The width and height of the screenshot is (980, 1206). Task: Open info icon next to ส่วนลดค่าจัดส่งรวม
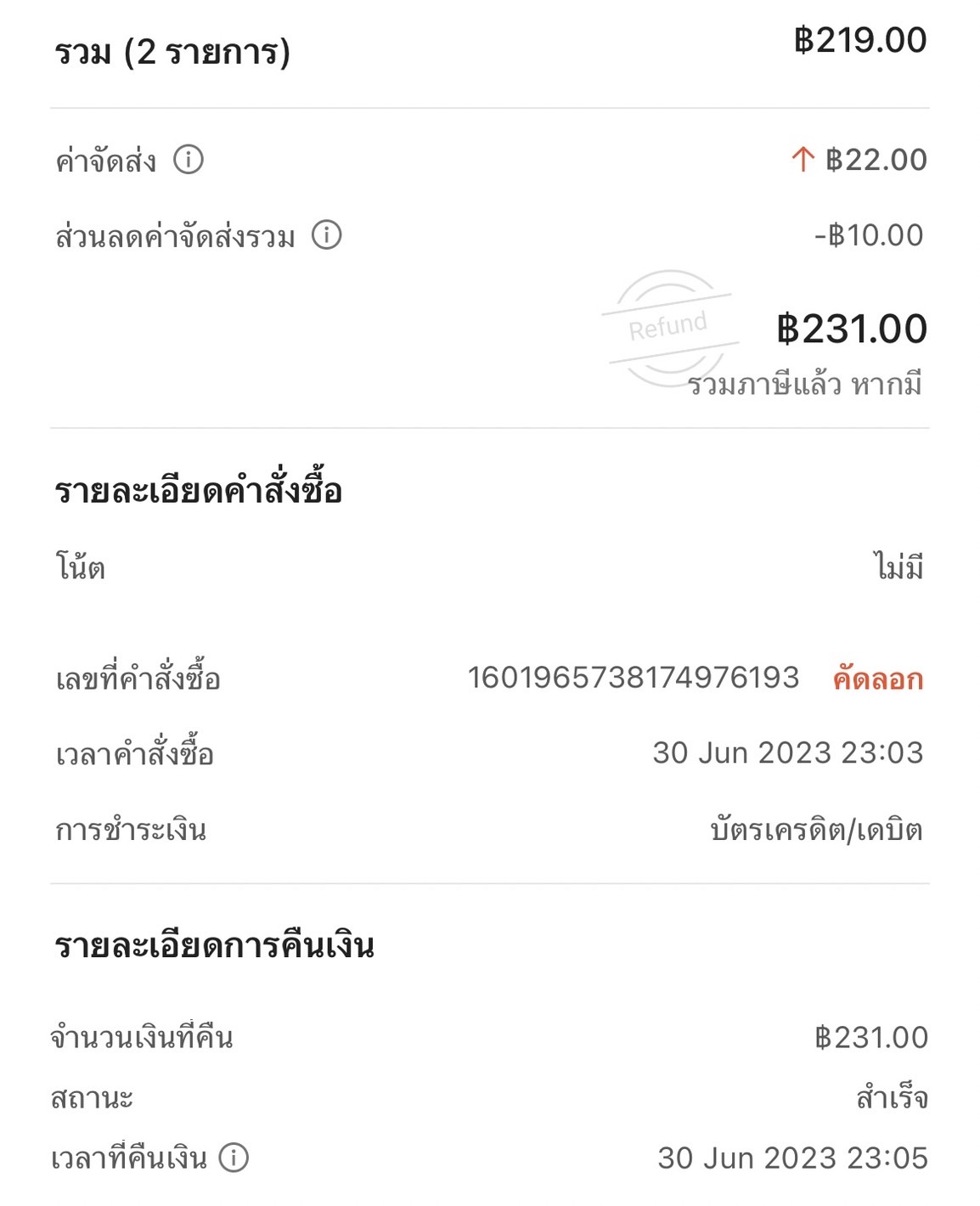click(x=327, y=234)
